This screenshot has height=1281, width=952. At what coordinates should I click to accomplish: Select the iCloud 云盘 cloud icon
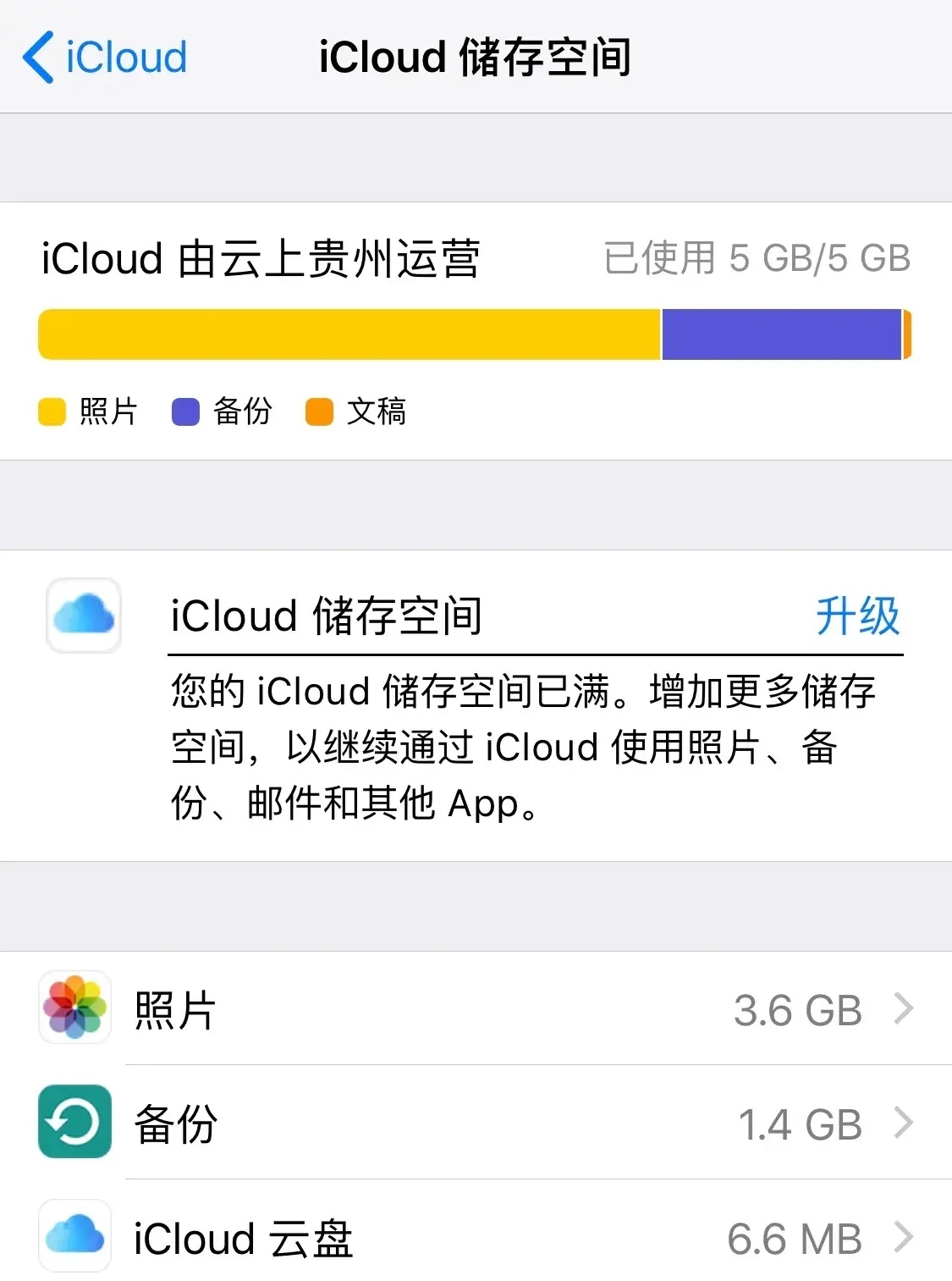[x=74, y=1236]
